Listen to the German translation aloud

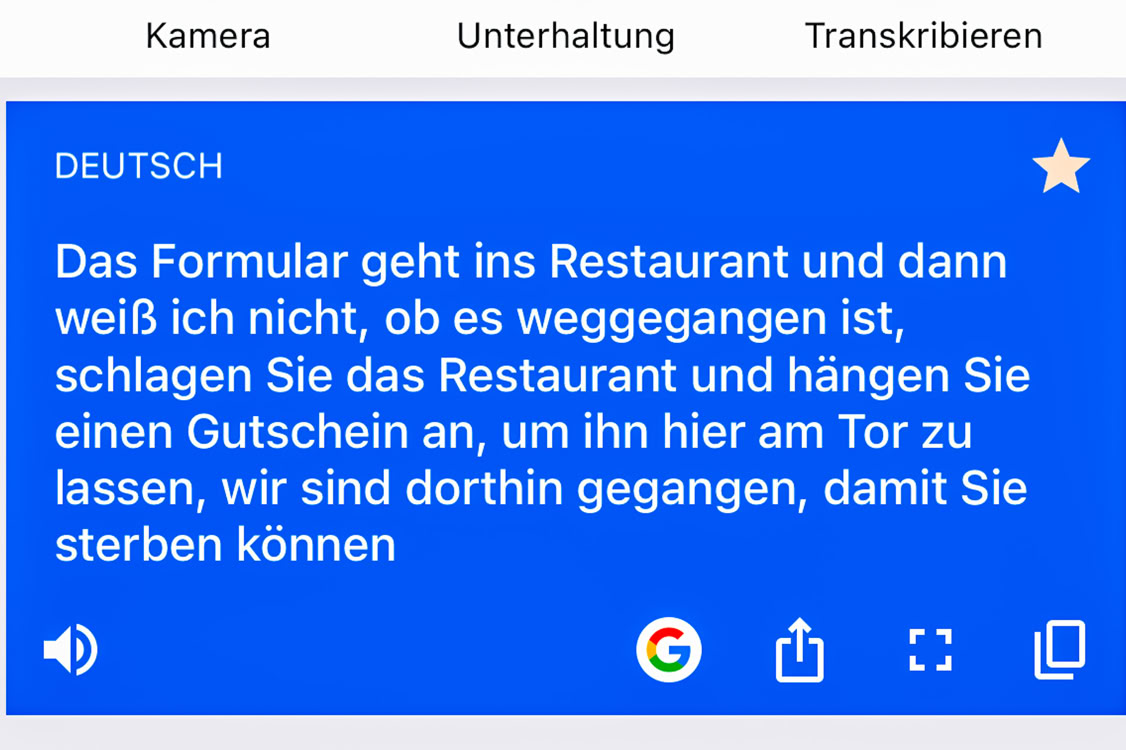70,650
